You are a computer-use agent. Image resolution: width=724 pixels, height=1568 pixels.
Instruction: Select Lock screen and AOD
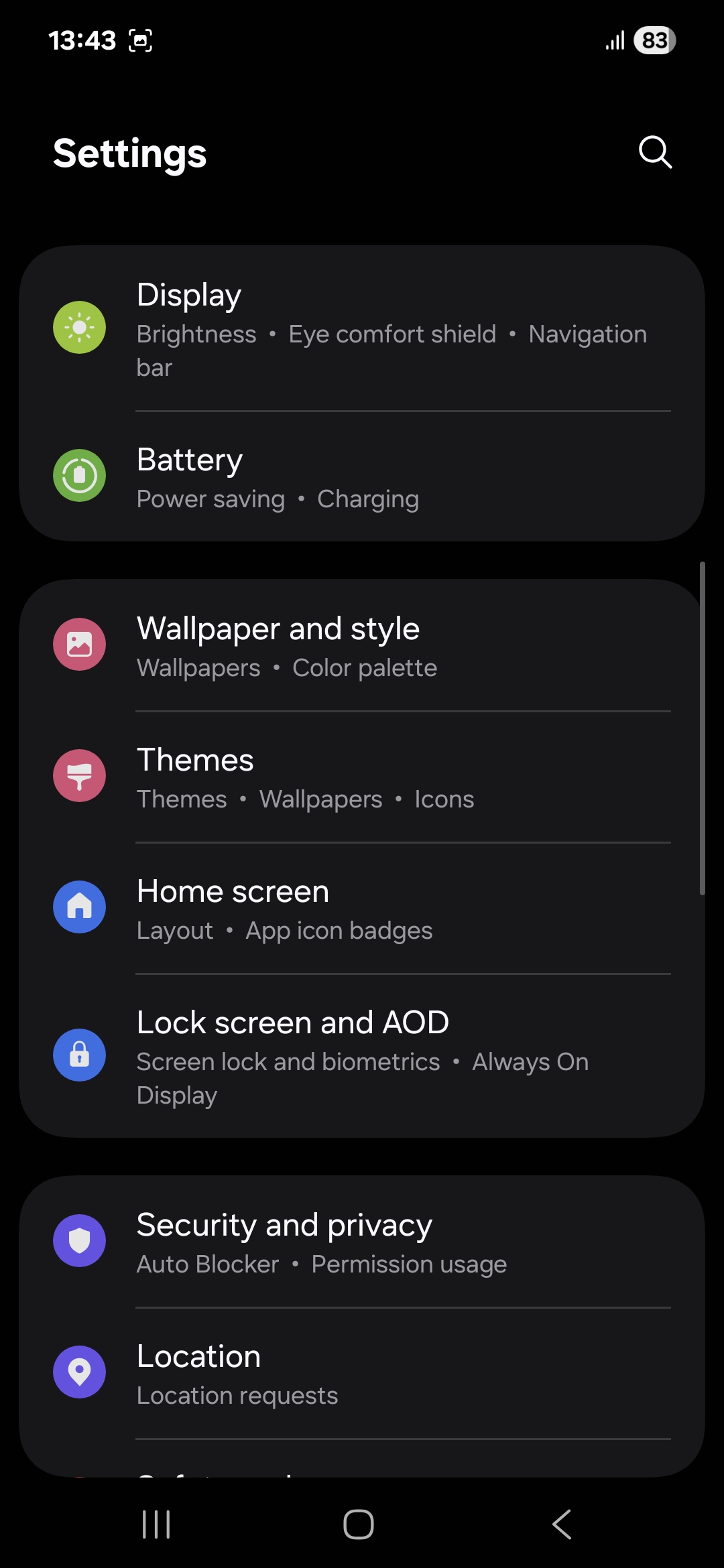click(362, 1056)
